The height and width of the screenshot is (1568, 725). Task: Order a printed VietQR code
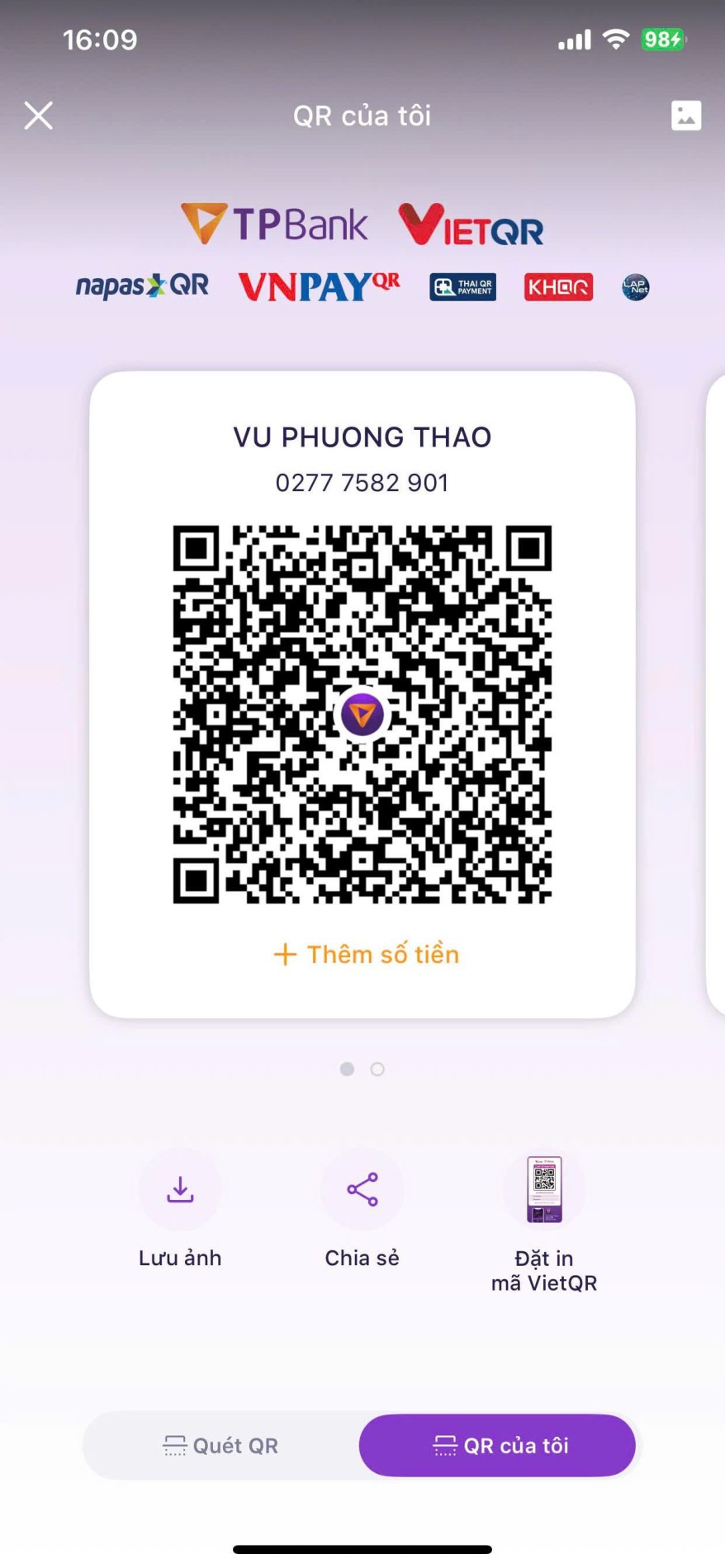pyautogui.click(x=544, y=1190)
